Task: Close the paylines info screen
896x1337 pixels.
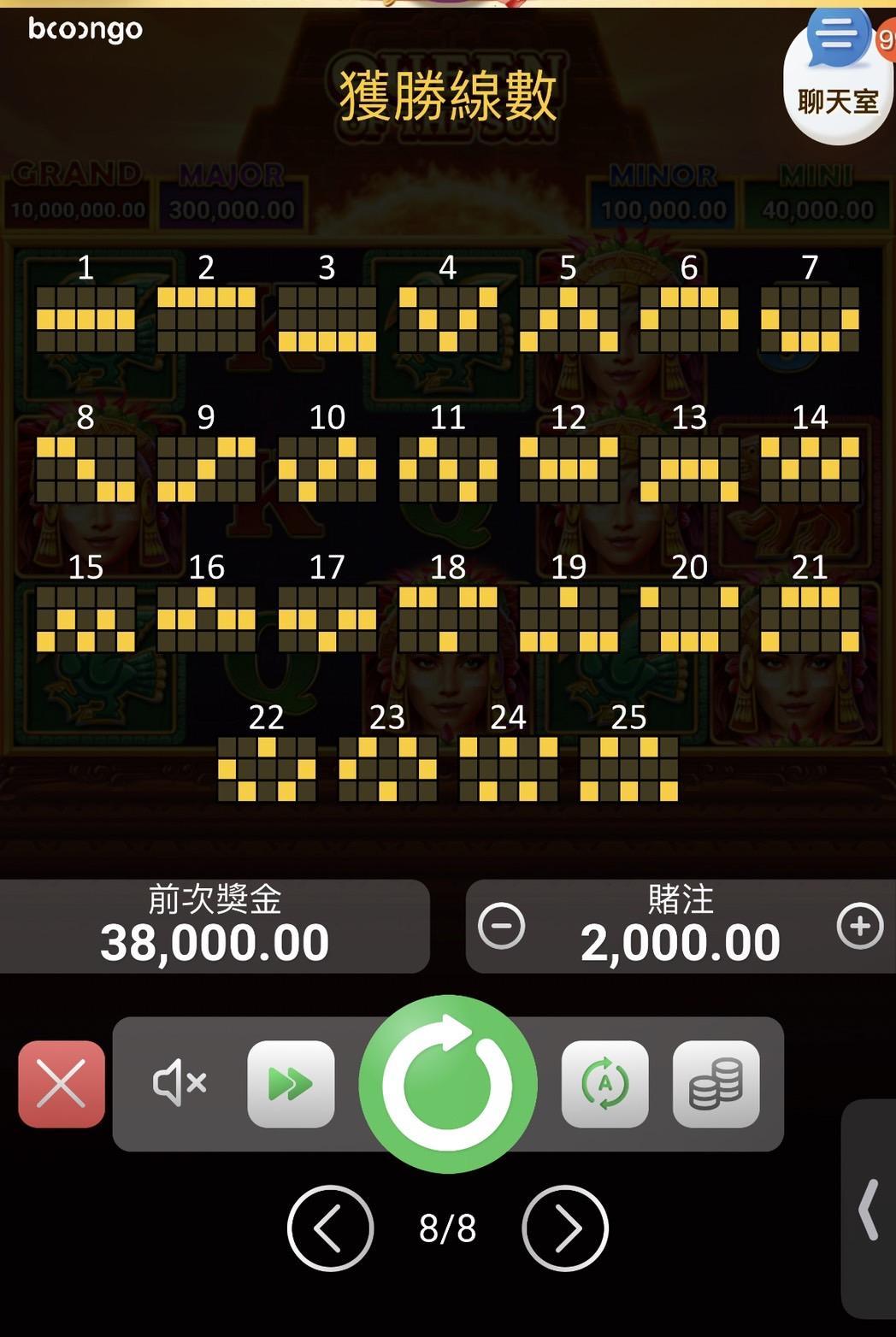Action: (62, 1084)
